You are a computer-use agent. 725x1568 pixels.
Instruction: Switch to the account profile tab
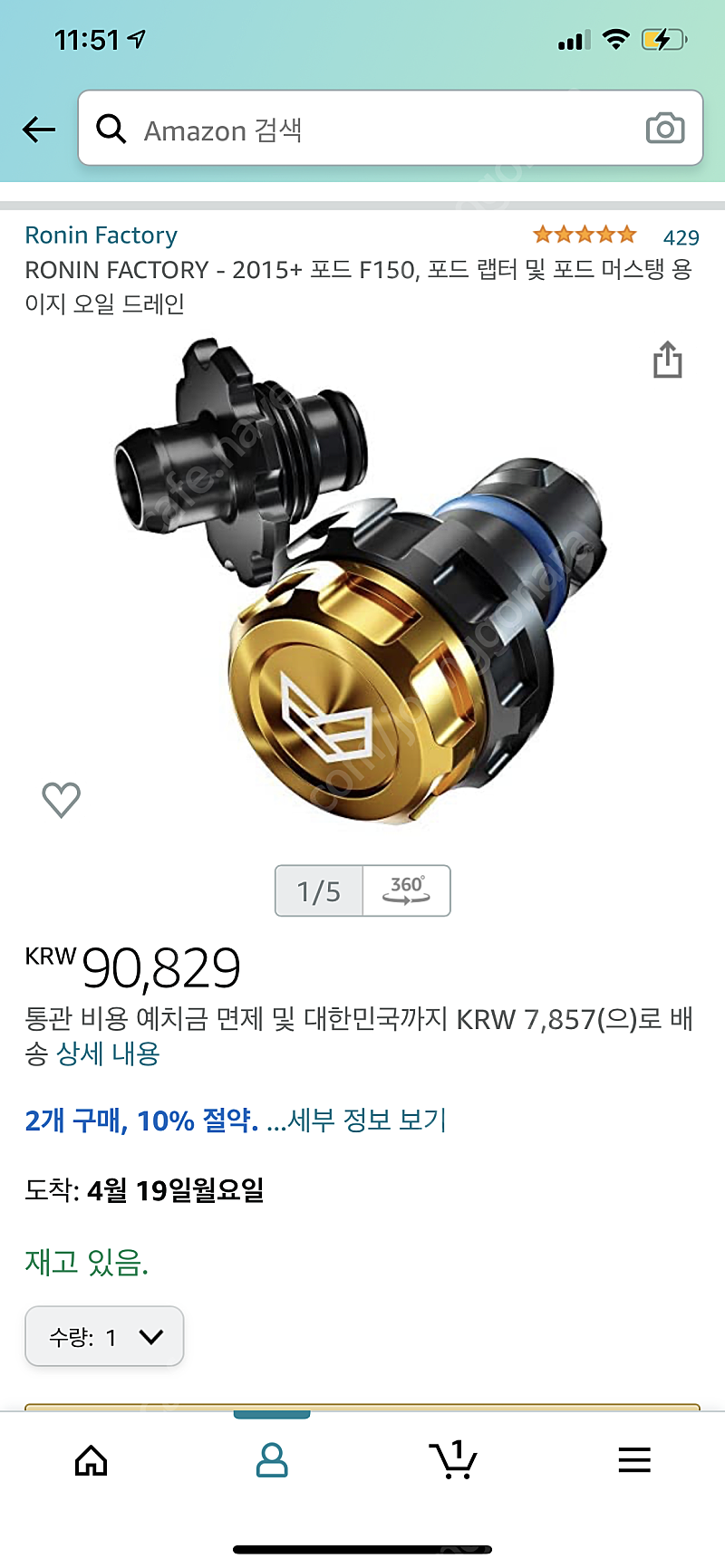pos(272,1460)
